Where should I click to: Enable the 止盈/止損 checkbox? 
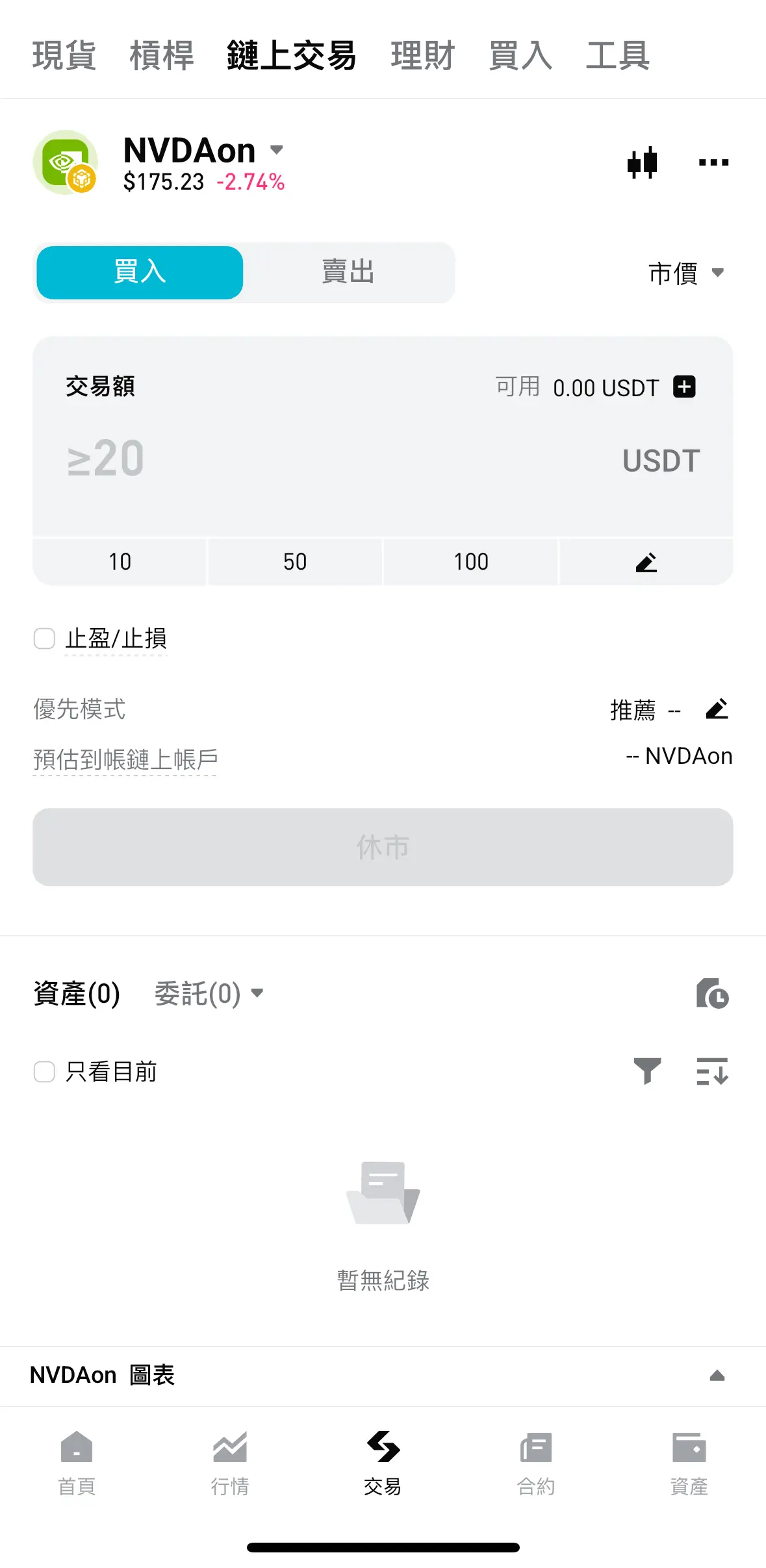pos(44,639)
